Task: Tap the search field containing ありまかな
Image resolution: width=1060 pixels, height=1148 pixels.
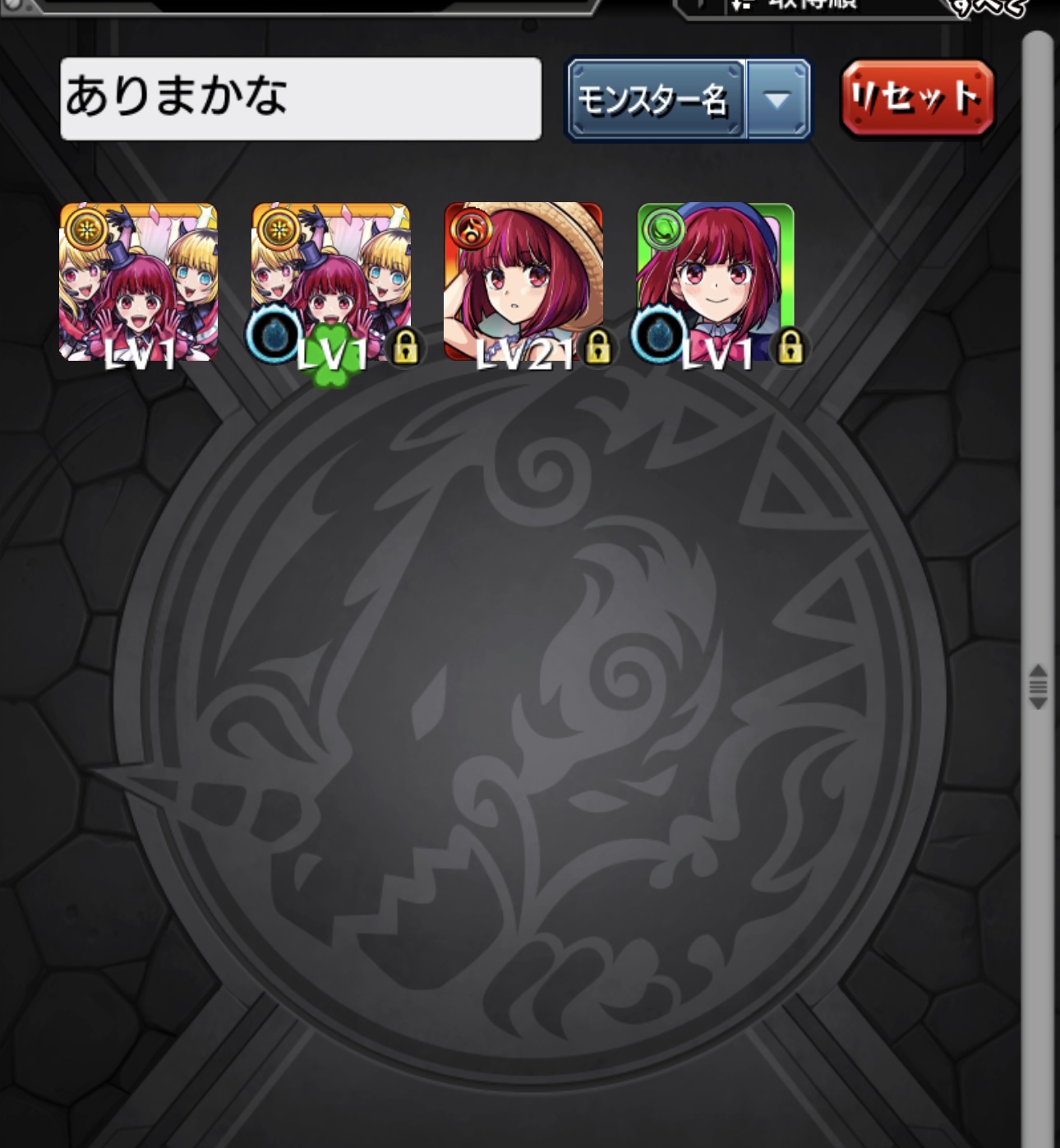Action: [x=300, y=98]
